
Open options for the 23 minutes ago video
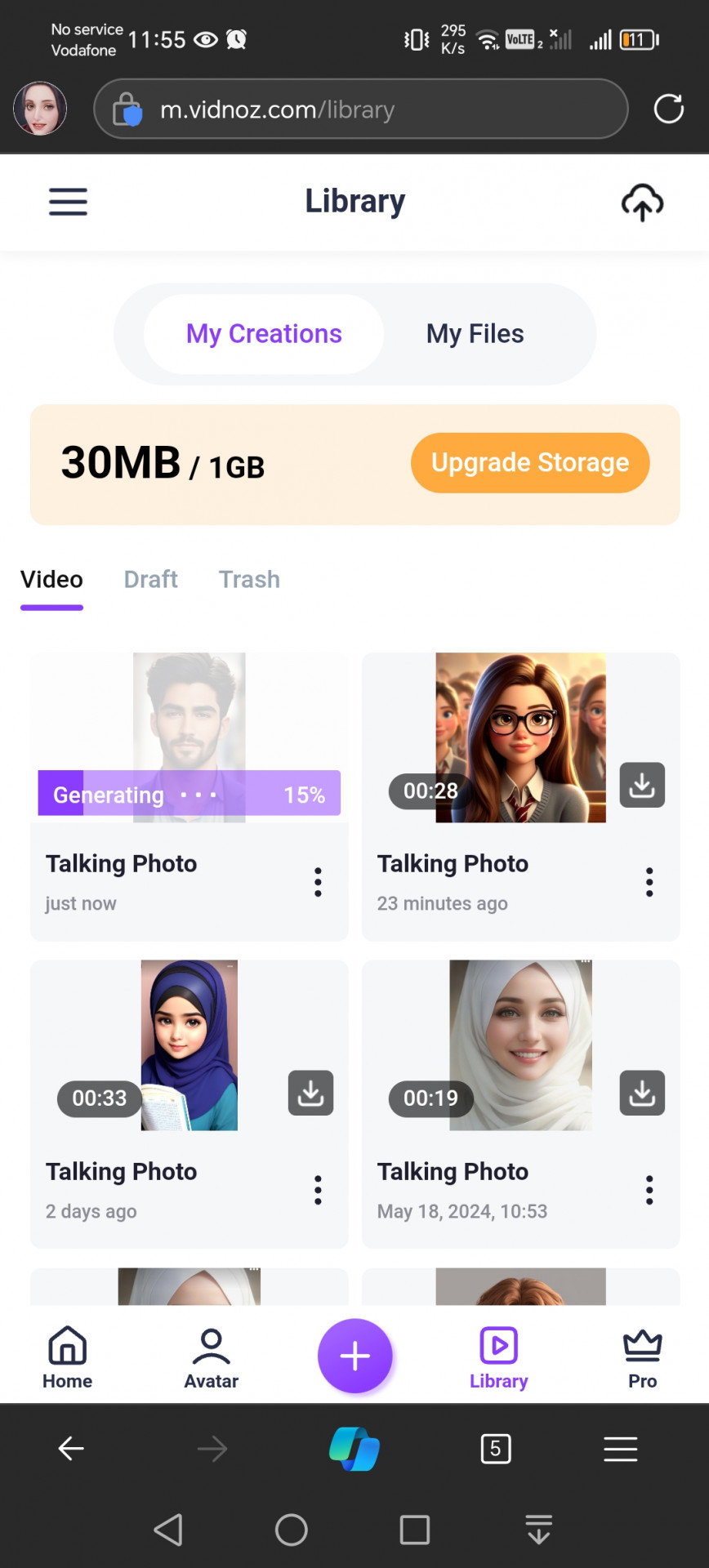point(649,883)
